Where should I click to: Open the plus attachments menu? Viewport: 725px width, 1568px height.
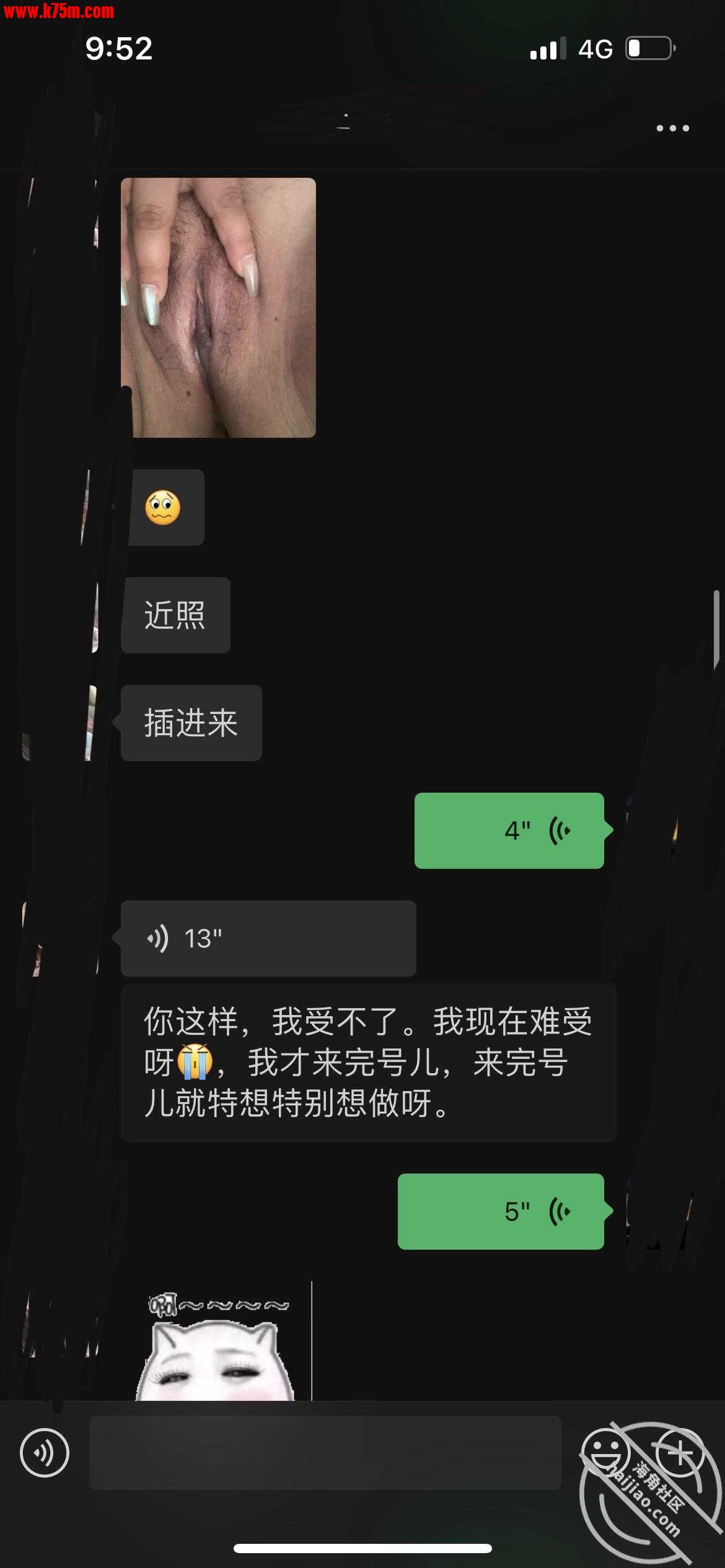tap(680, 1453)
